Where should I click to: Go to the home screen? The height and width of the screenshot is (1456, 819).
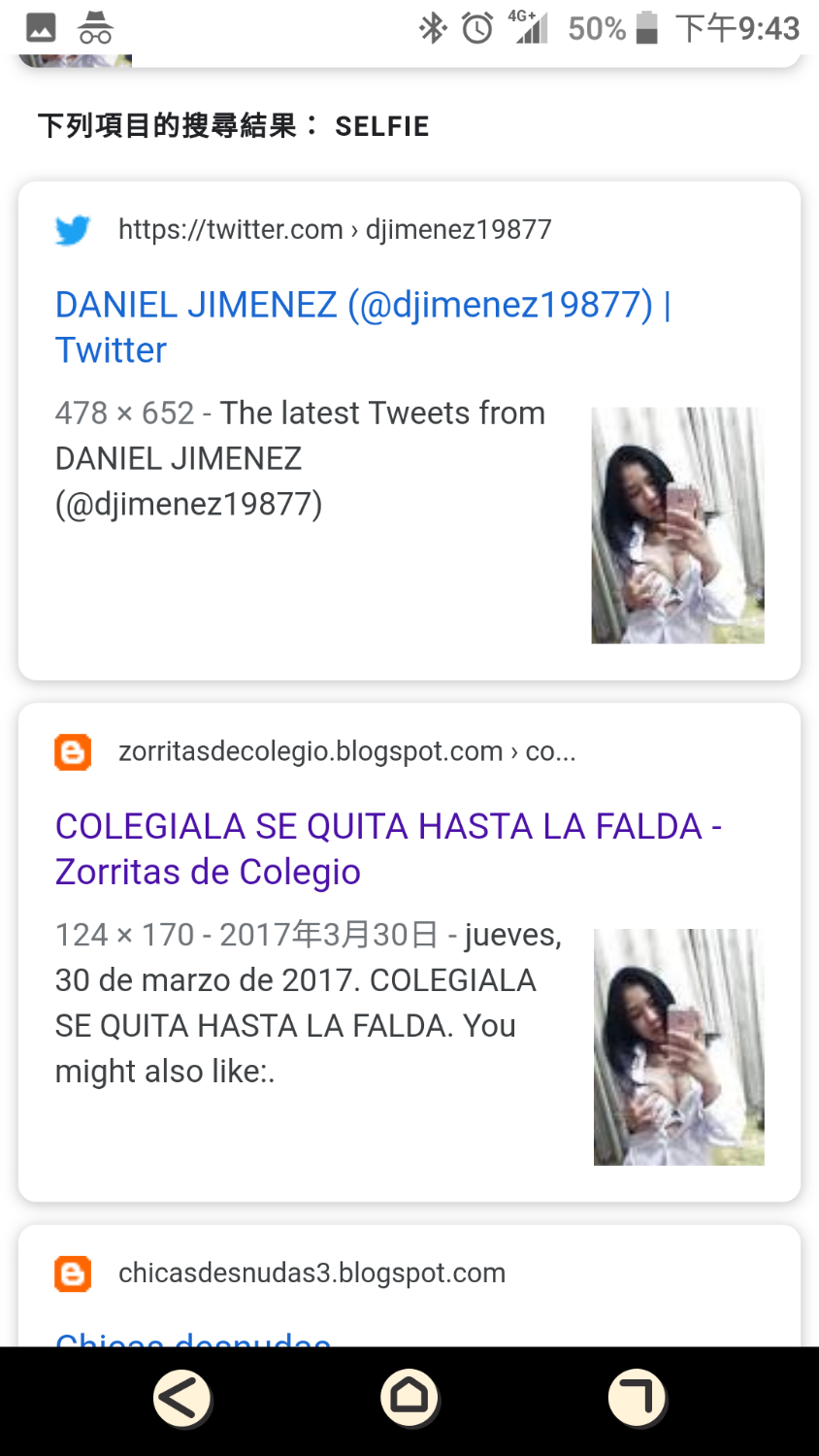409,1399
